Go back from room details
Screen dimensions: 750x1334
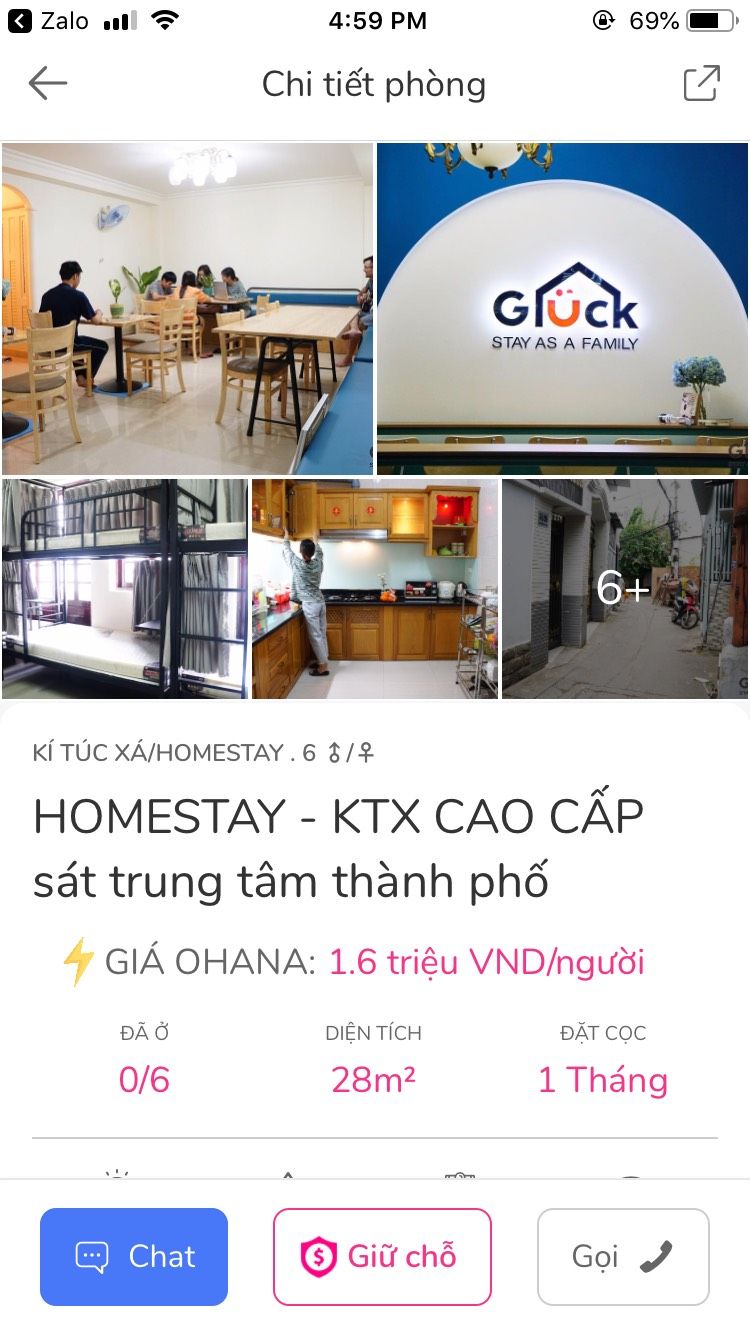(x=47, y=84)
